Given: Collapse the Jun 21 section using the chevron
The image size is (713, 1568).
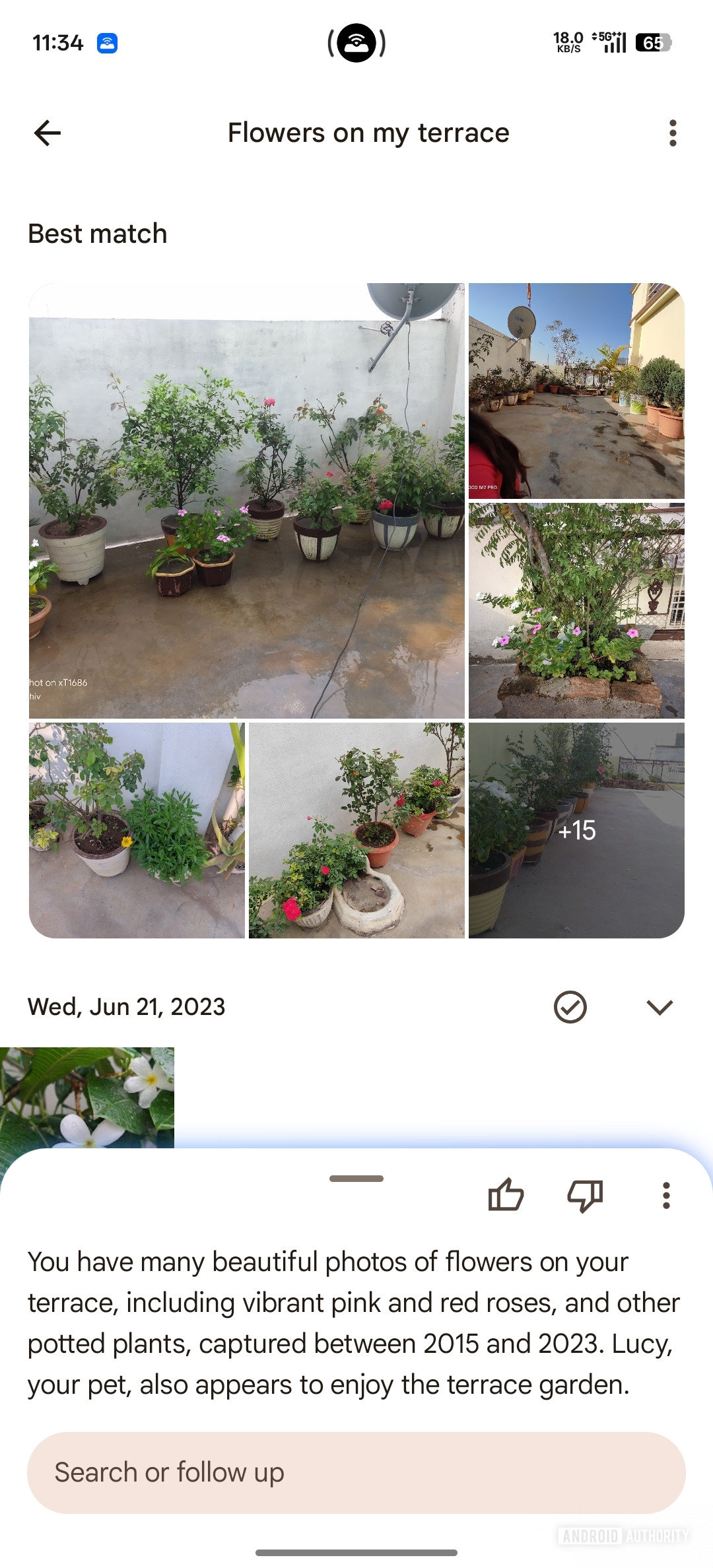Looking at the screenshot, I should click(659, 1006).
